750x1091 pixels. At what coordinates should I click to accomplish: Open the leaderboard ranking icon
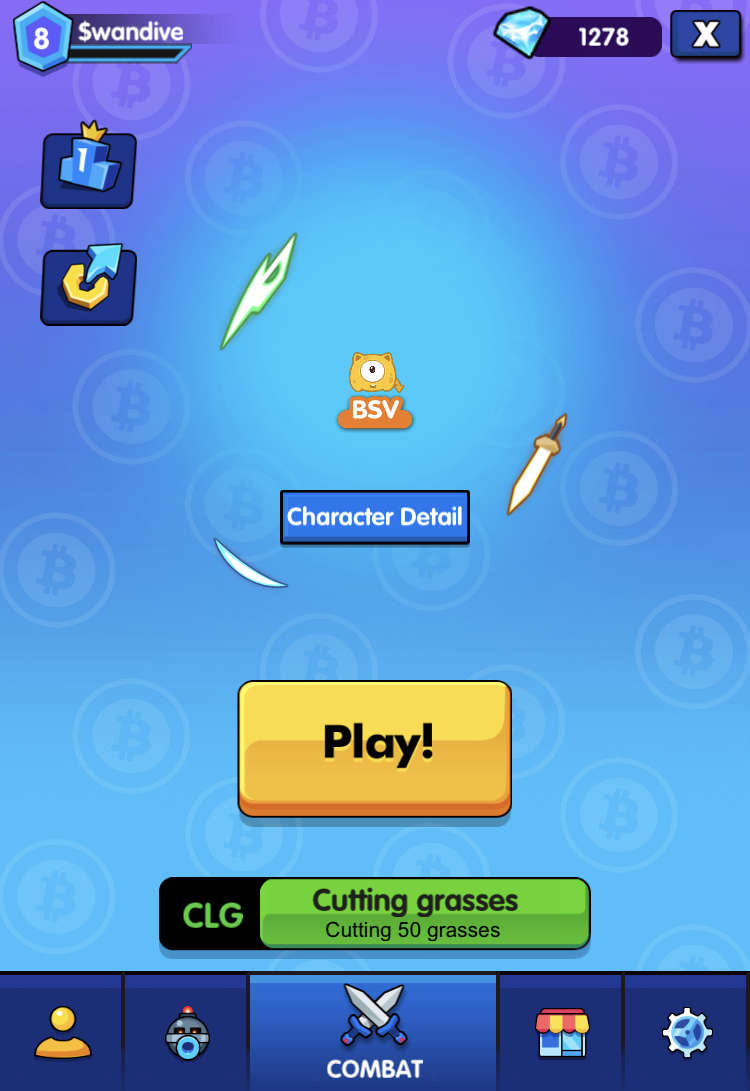pyautogui.click(x=88, y=168)
